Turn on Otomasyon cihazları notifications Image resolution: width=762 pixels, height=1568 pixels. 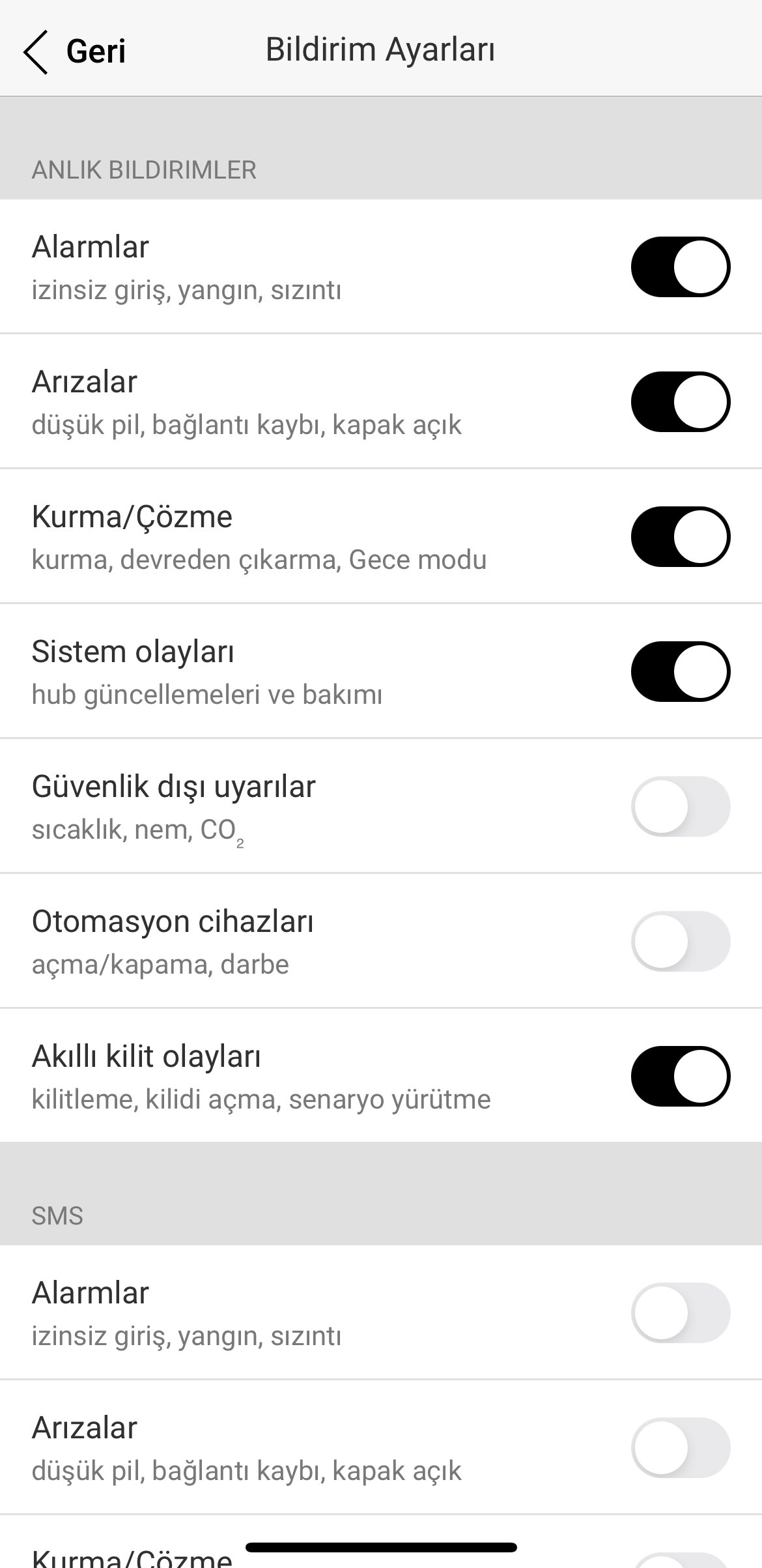click(x=680, y=941)
